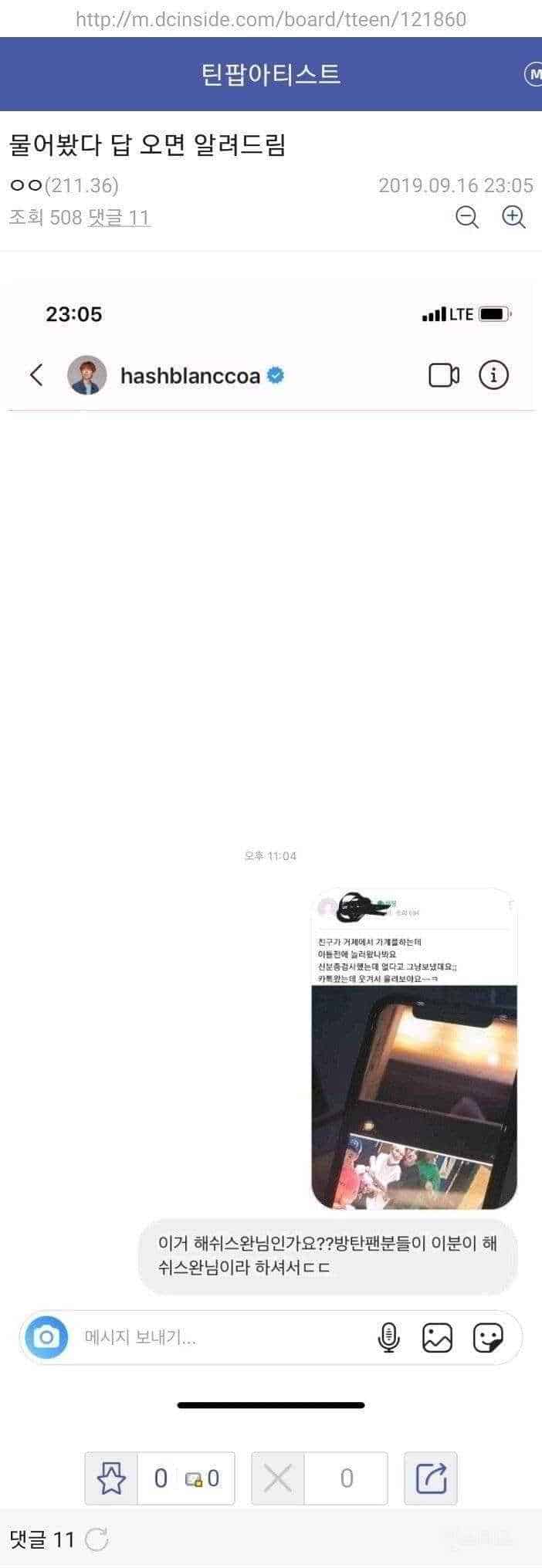Refresh the comments list
The width and height of the screenshot is (542, 1568).
(x=97, y=1539)
